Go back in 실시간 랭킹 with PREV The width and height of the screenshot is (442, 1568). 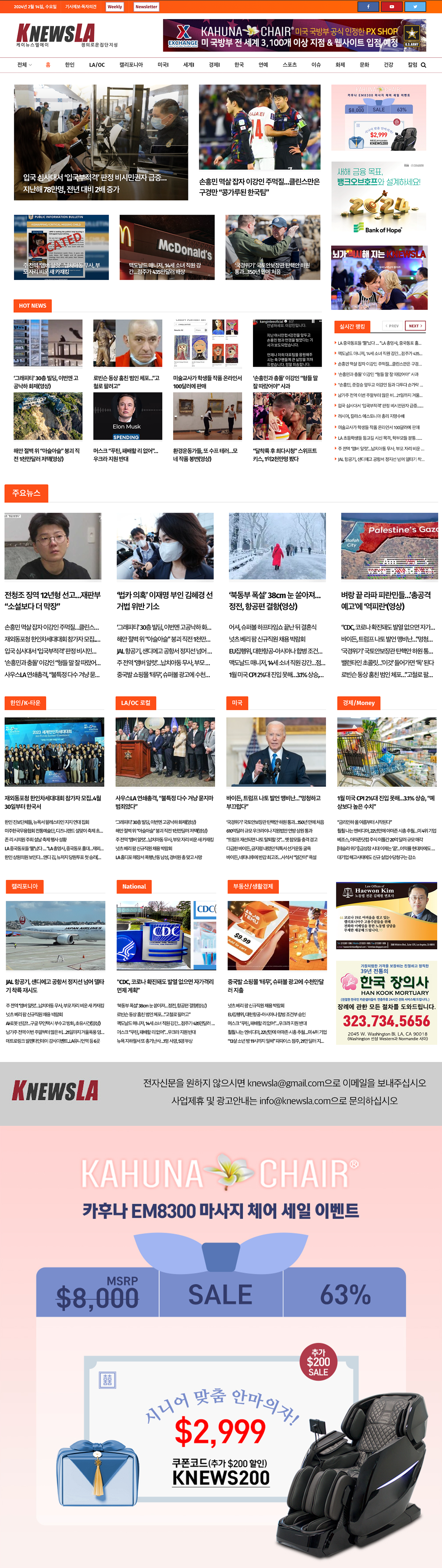click(x=392, y=326)
